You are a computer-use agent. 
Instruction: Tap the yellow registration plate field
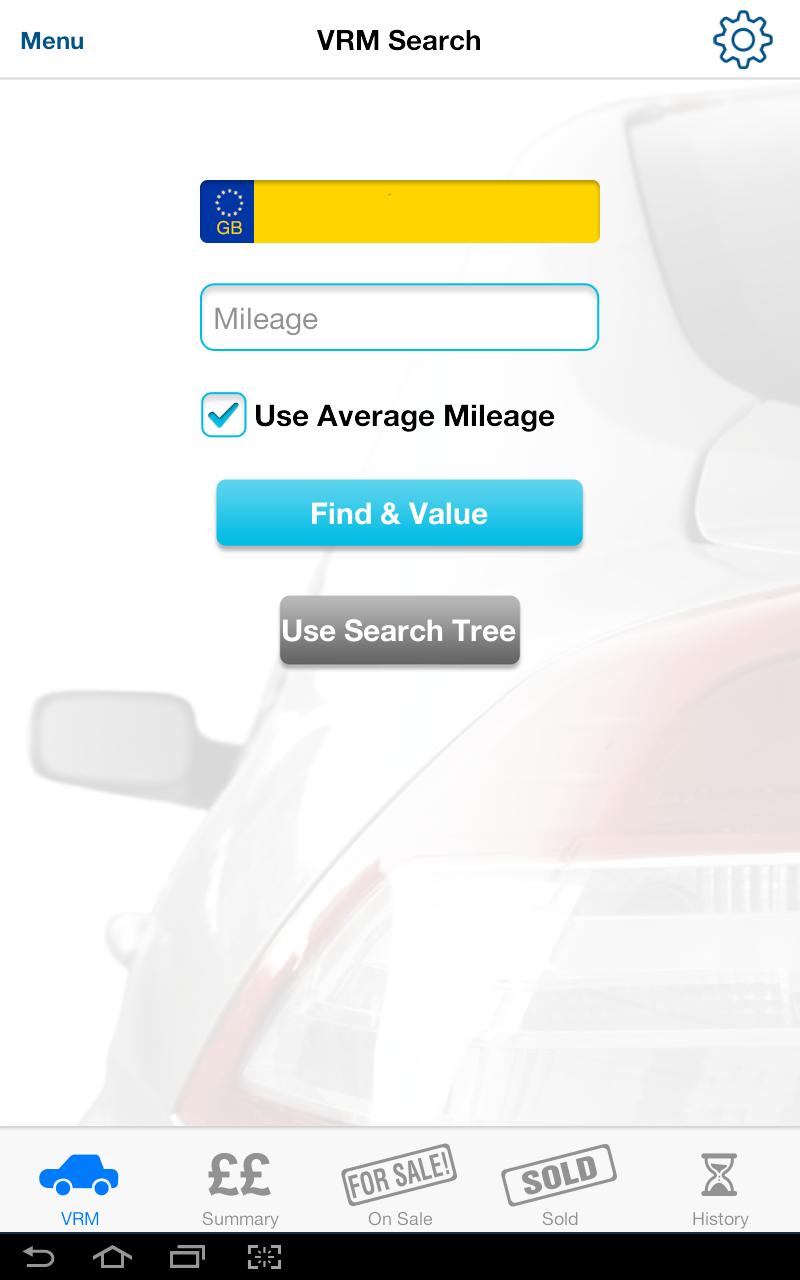[x=425, y=211]
